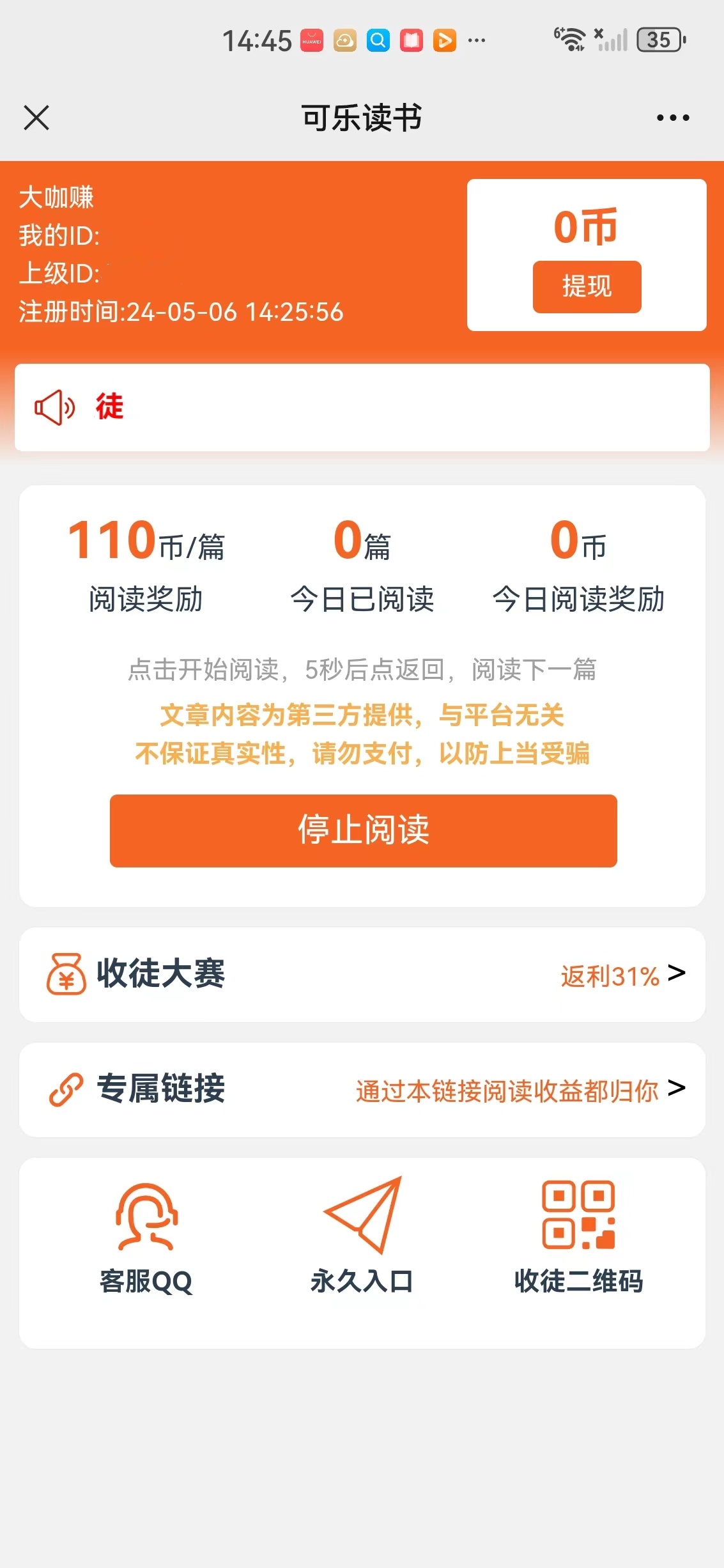724x1568 pixels.
Task: Click the 返利31% rebate link
Action: coord(608,974)
